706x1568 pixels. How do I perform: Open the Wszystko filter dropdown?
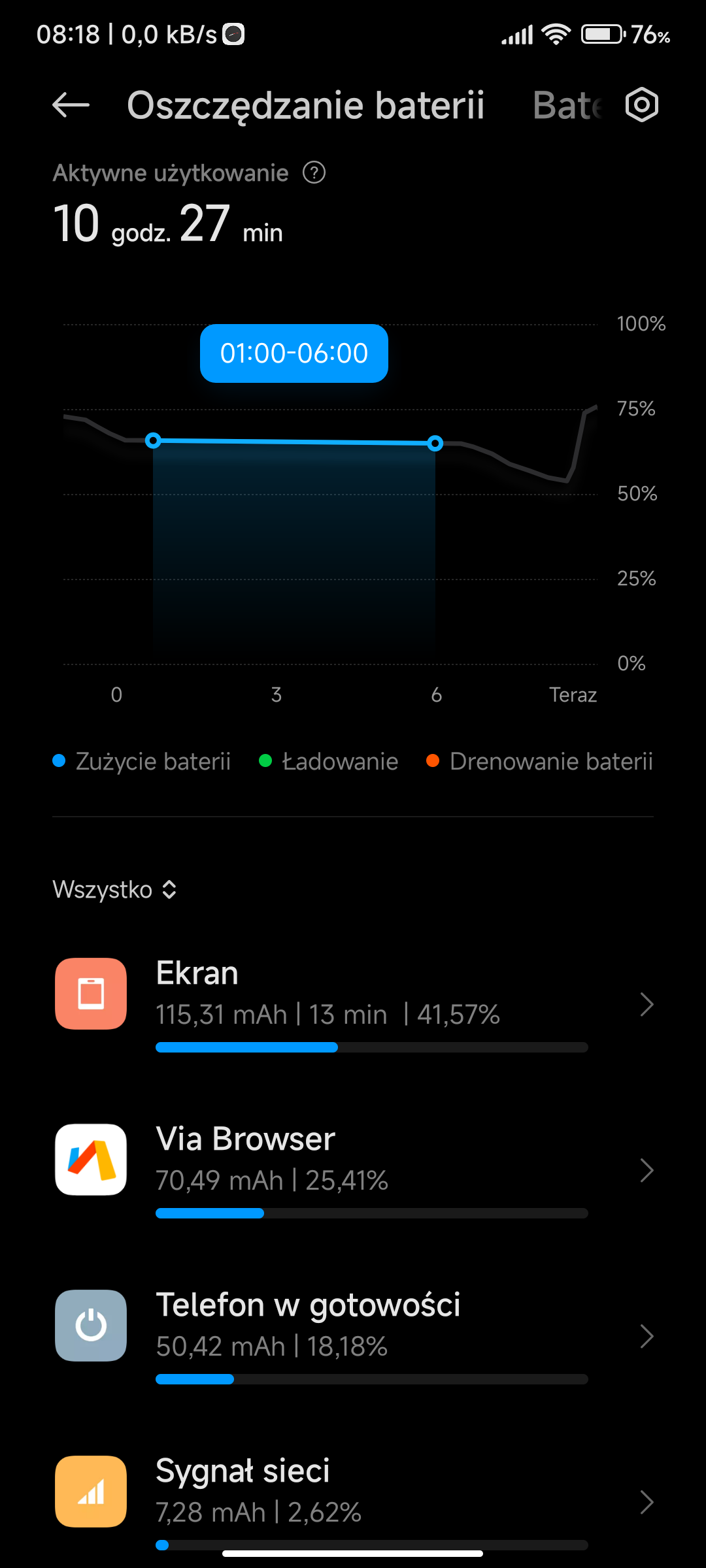tap(114, 890)
